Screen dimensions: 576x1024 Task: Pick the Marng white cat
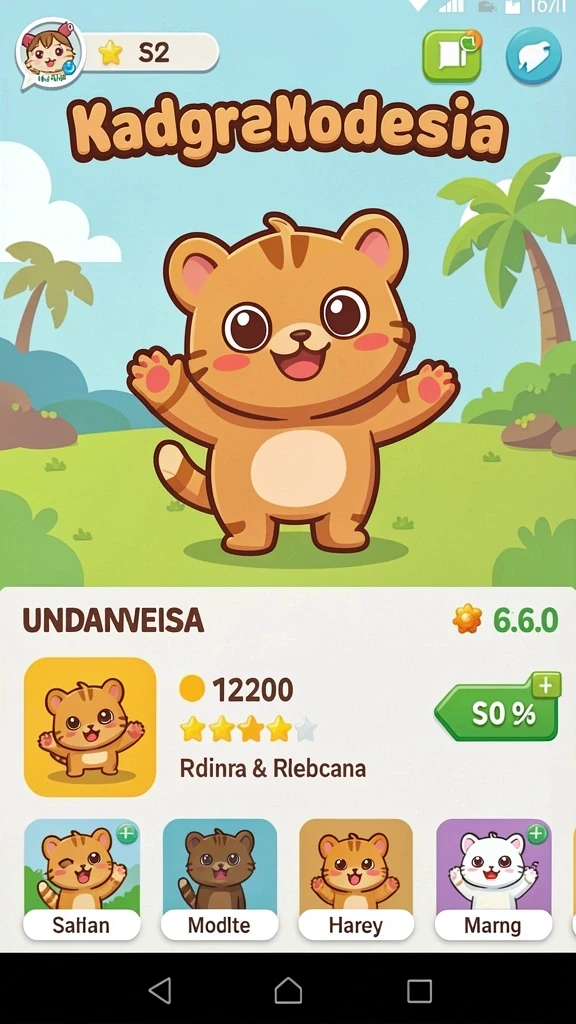pos(493,878)
